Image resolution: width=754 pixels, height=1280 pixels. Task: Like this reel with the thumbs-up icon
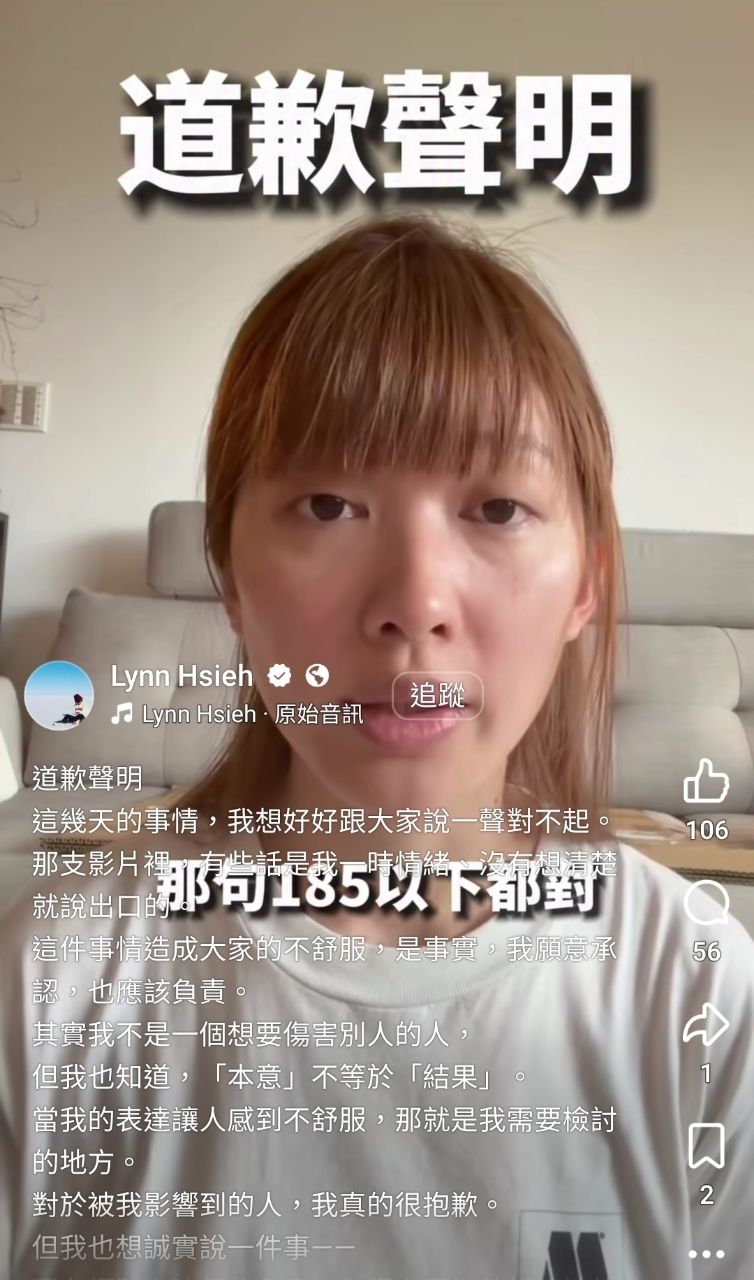click(706, 782)
